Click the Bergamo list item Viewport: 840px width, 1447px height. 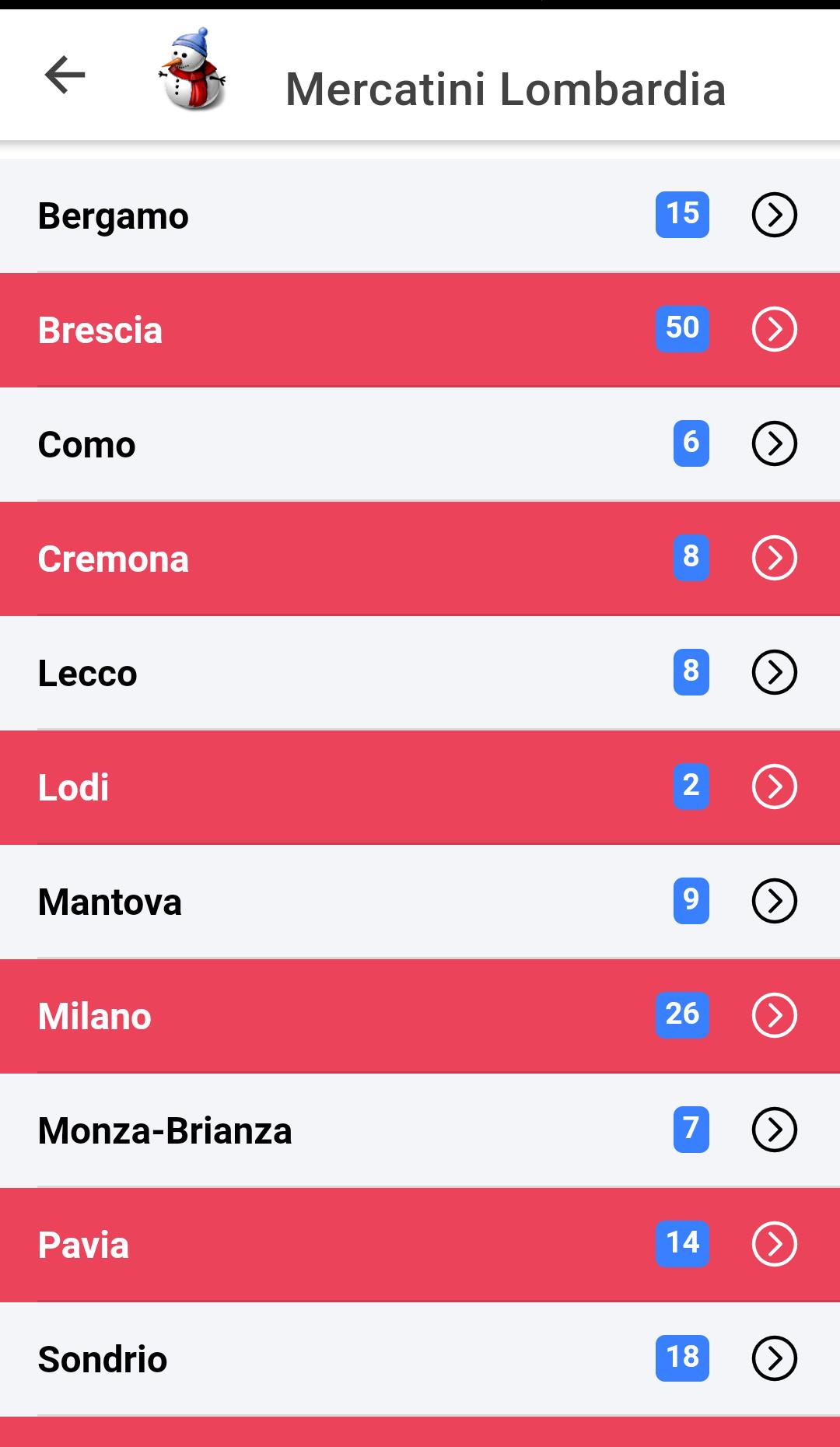tap(311, 216)
